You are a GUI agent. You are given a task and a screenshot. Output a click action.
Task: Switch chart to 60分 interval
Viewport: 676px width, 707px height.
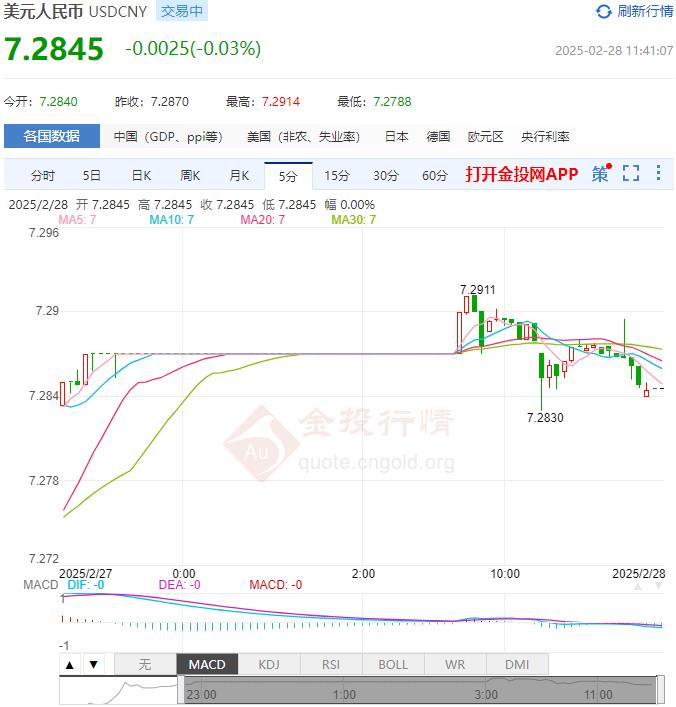[435, 175]
